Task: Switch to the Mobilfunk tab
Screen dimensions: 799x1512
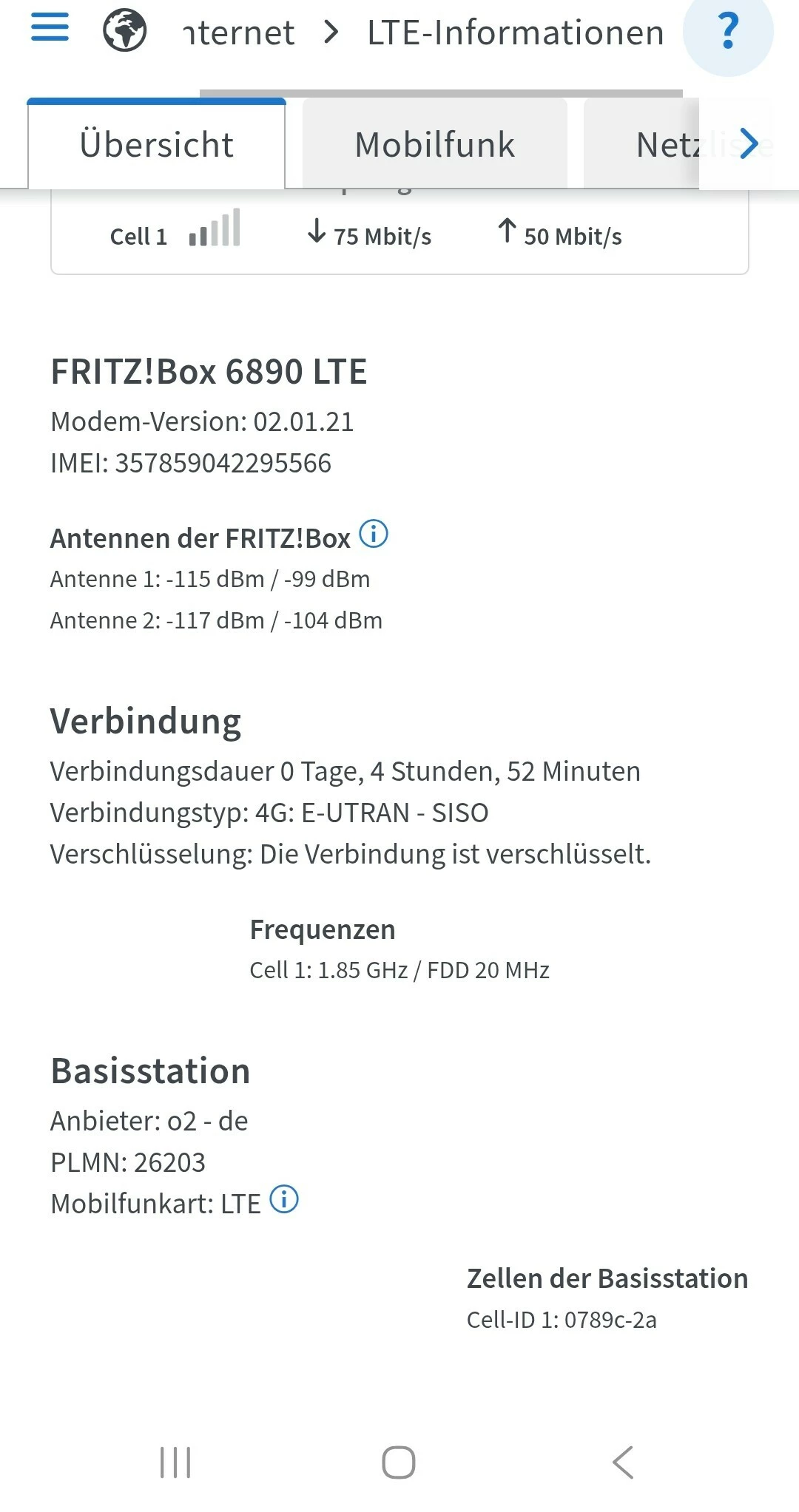Action: 434,144
